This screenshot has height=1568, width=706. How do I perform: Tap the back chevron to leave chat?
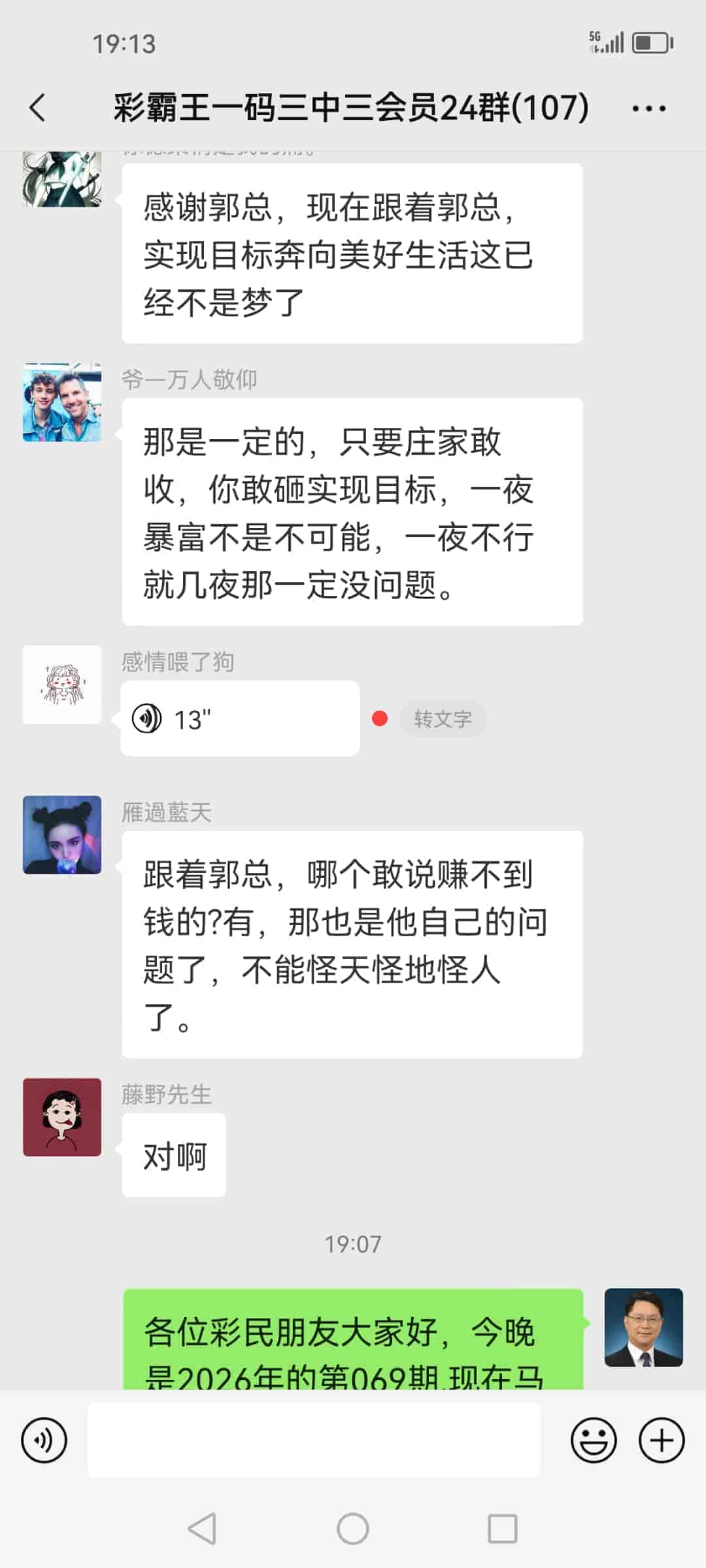tap(37, 108)
